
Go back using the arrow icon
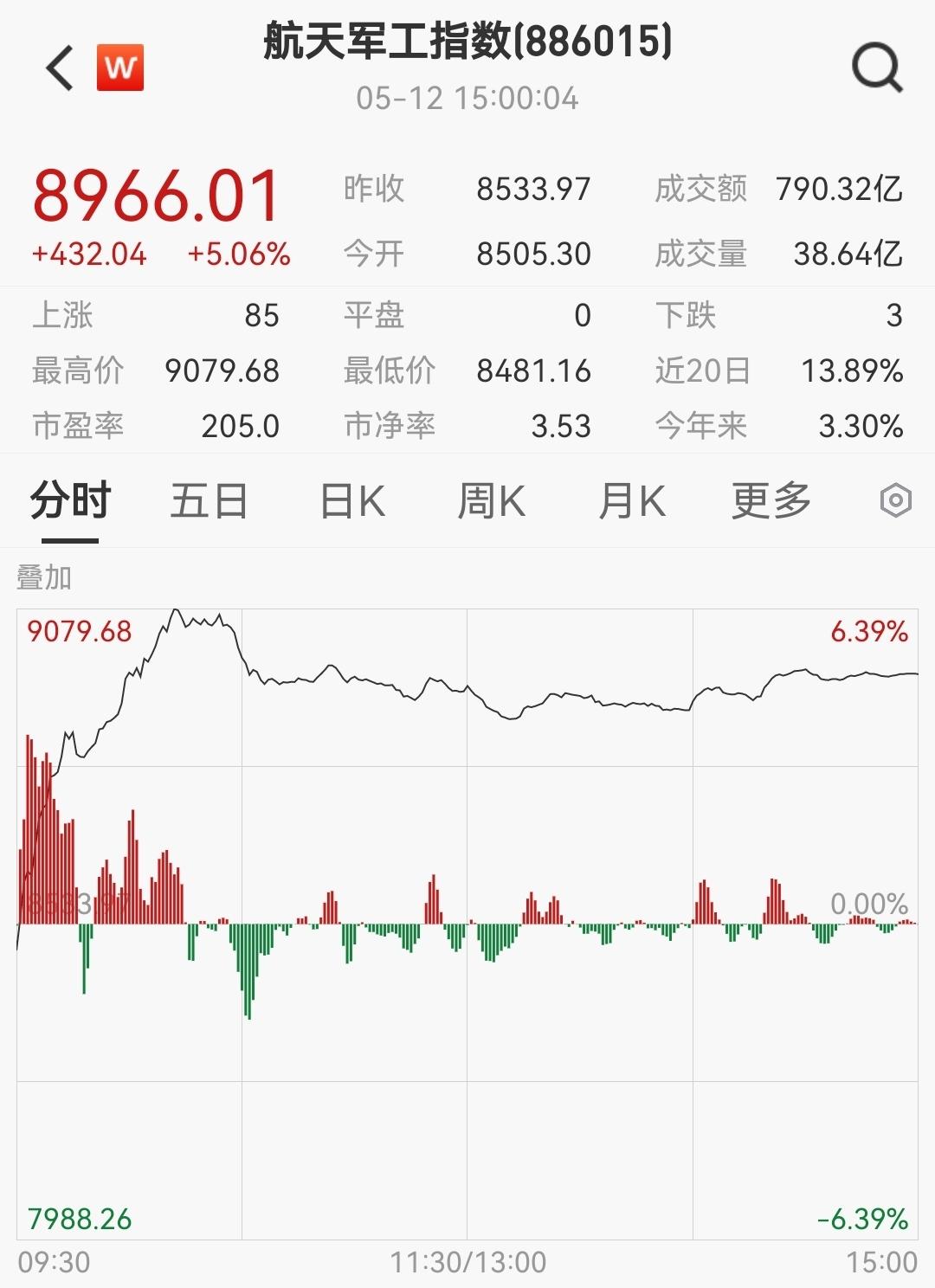coord(60,68)
